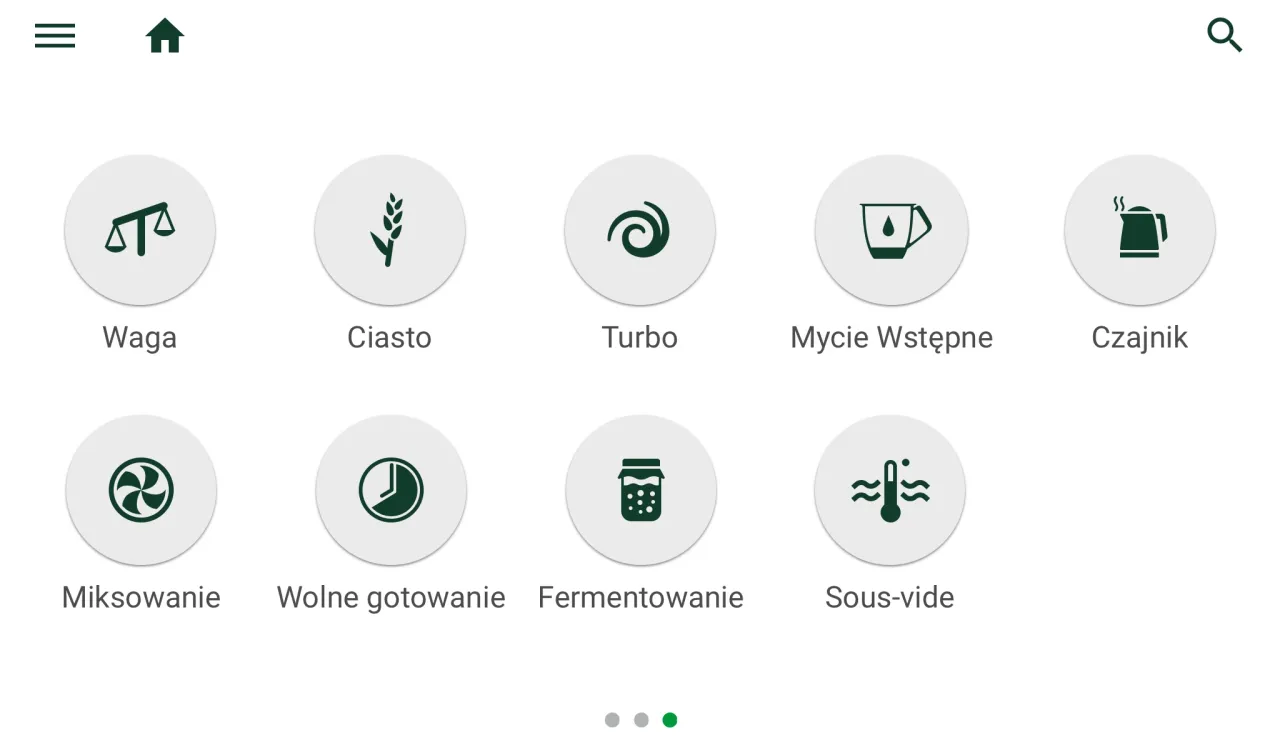Choose the Turbo function
The width and height of the screenshot is (1280, 750).
(x=640, y=230)
